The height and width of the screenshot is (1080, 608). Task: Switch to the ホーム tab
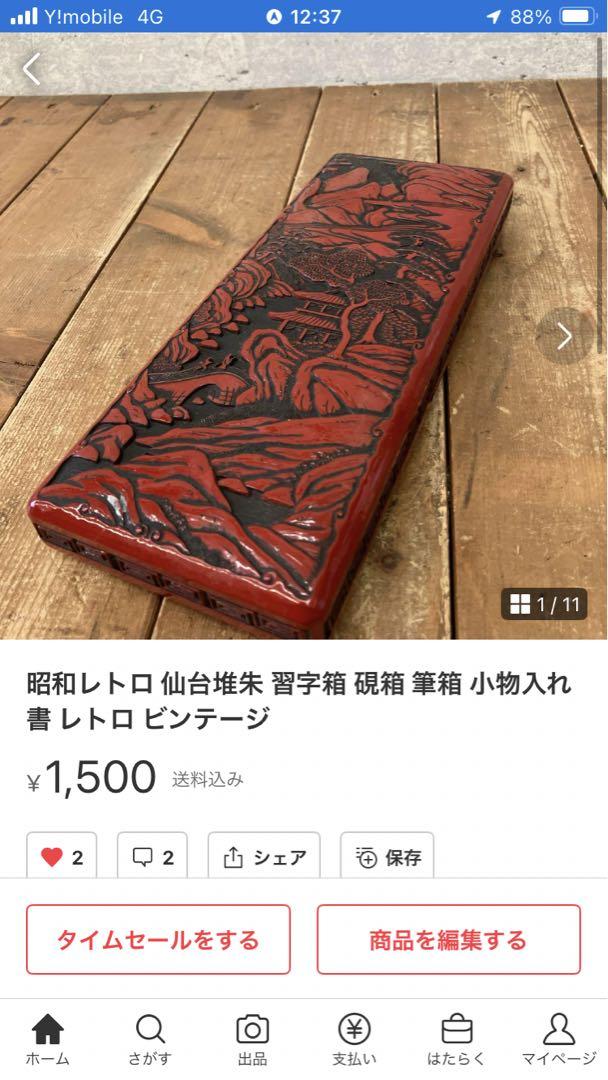click(48, 1039)
